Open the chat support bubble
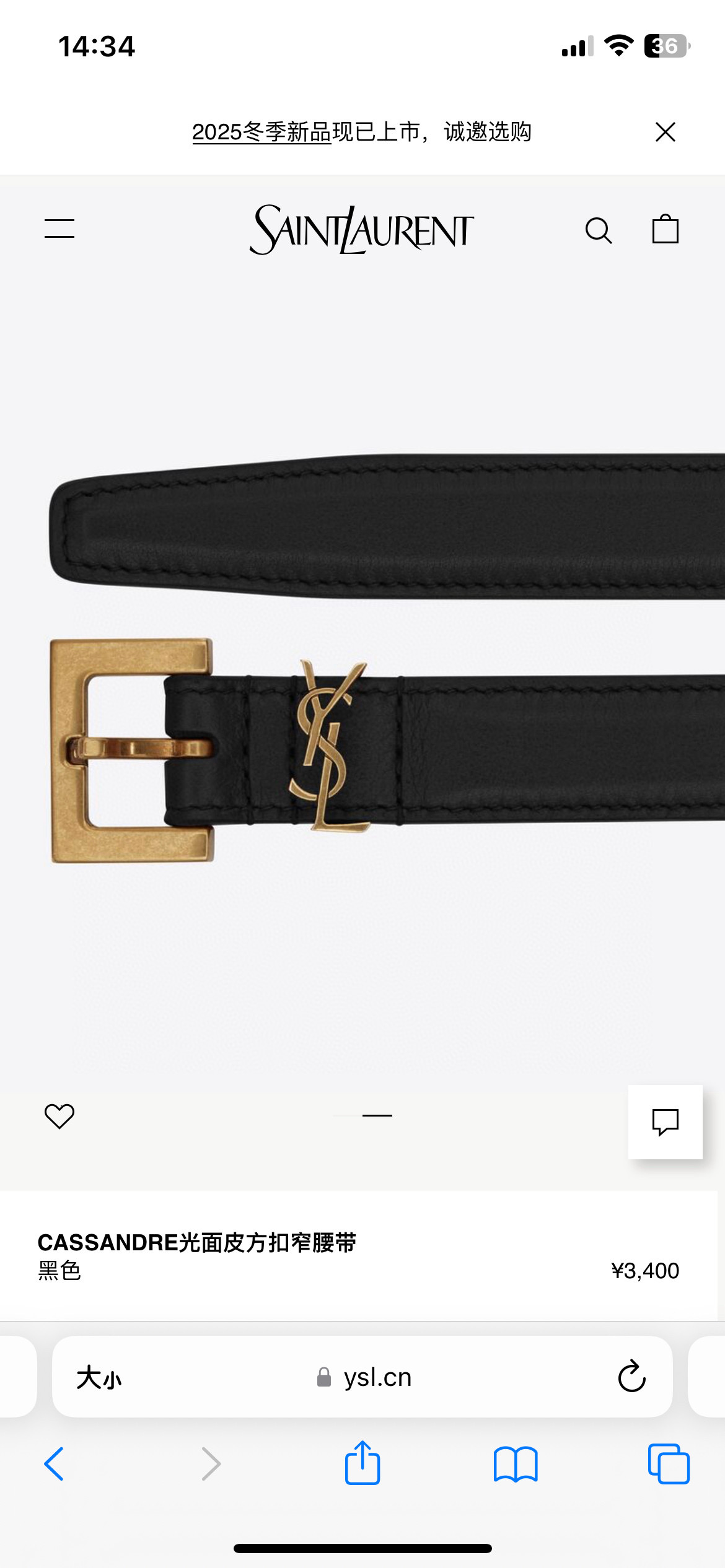Image resolution: width=725 pixels, height=1568 pixels. click(665, 1122)
